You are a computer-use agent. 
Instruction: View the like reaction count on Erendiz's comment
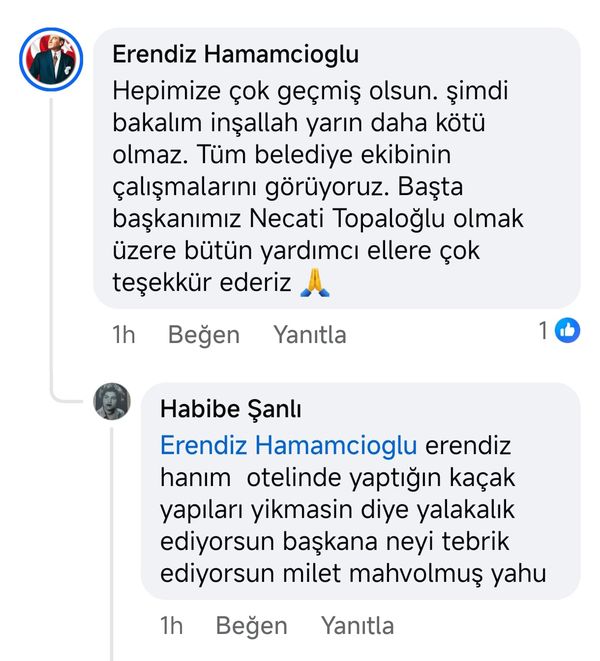tap(559, 331)
